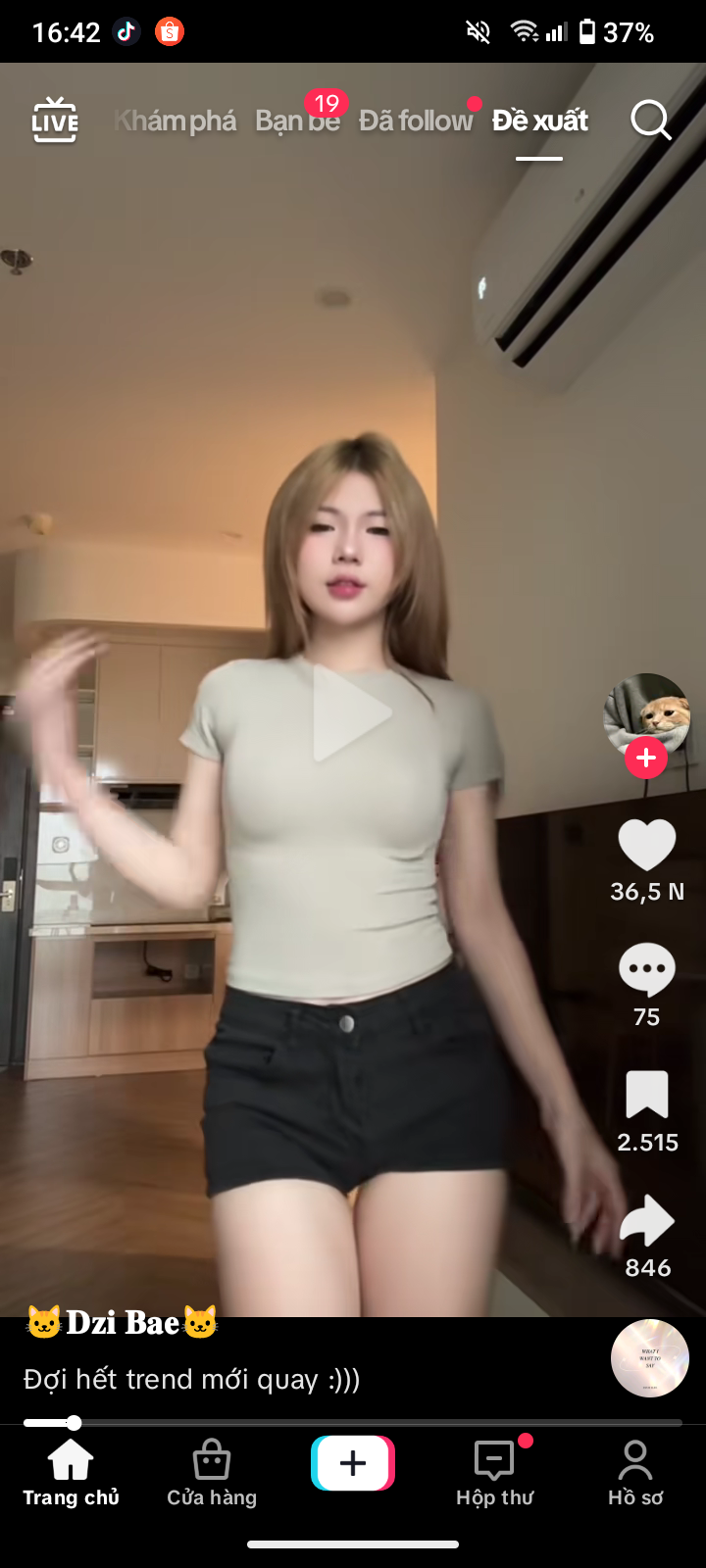This screenshot has height=1568, width=706.
Task: Save the video with the bookmark icon
Action: 647,1095
